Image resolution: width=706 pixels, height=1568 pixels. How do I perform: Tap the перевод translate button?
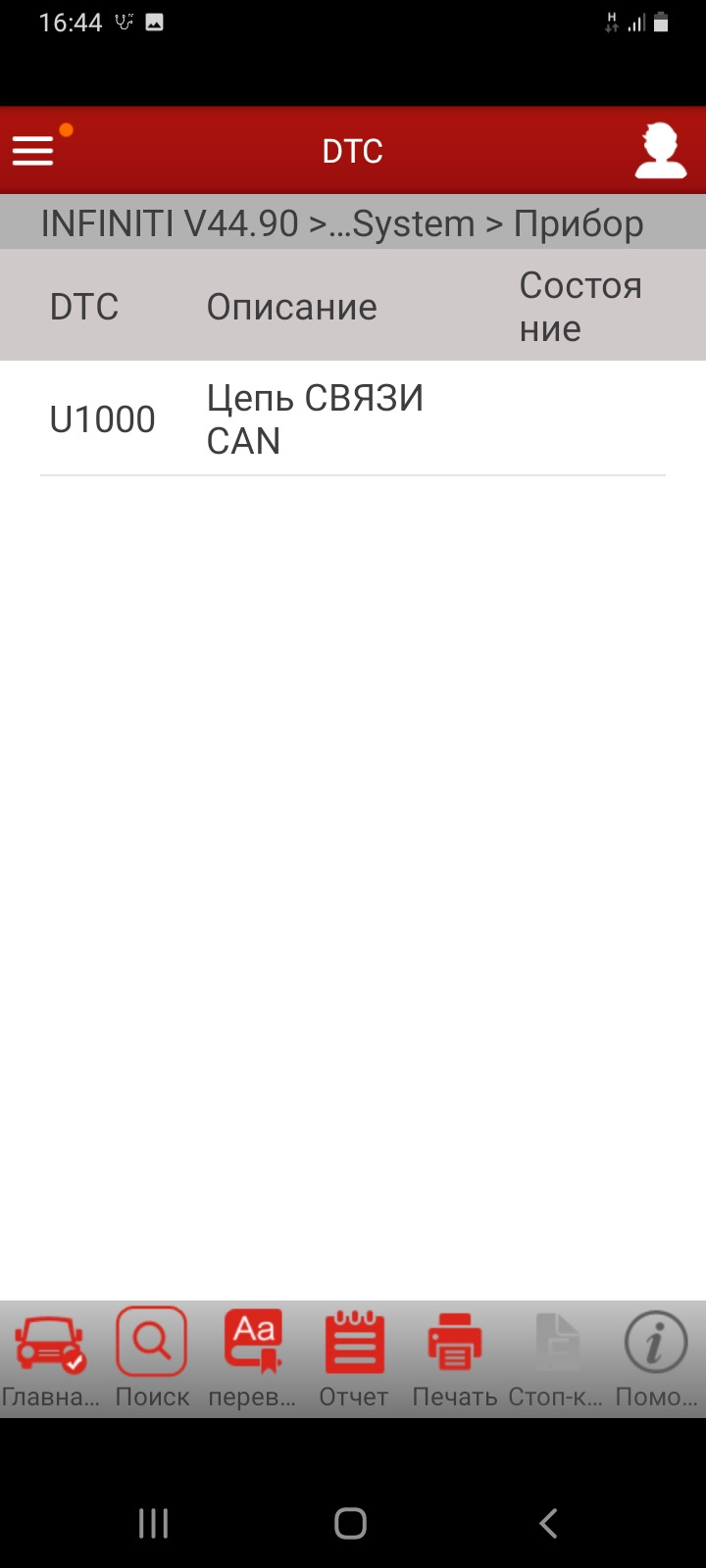click(x=253, y=1356)
